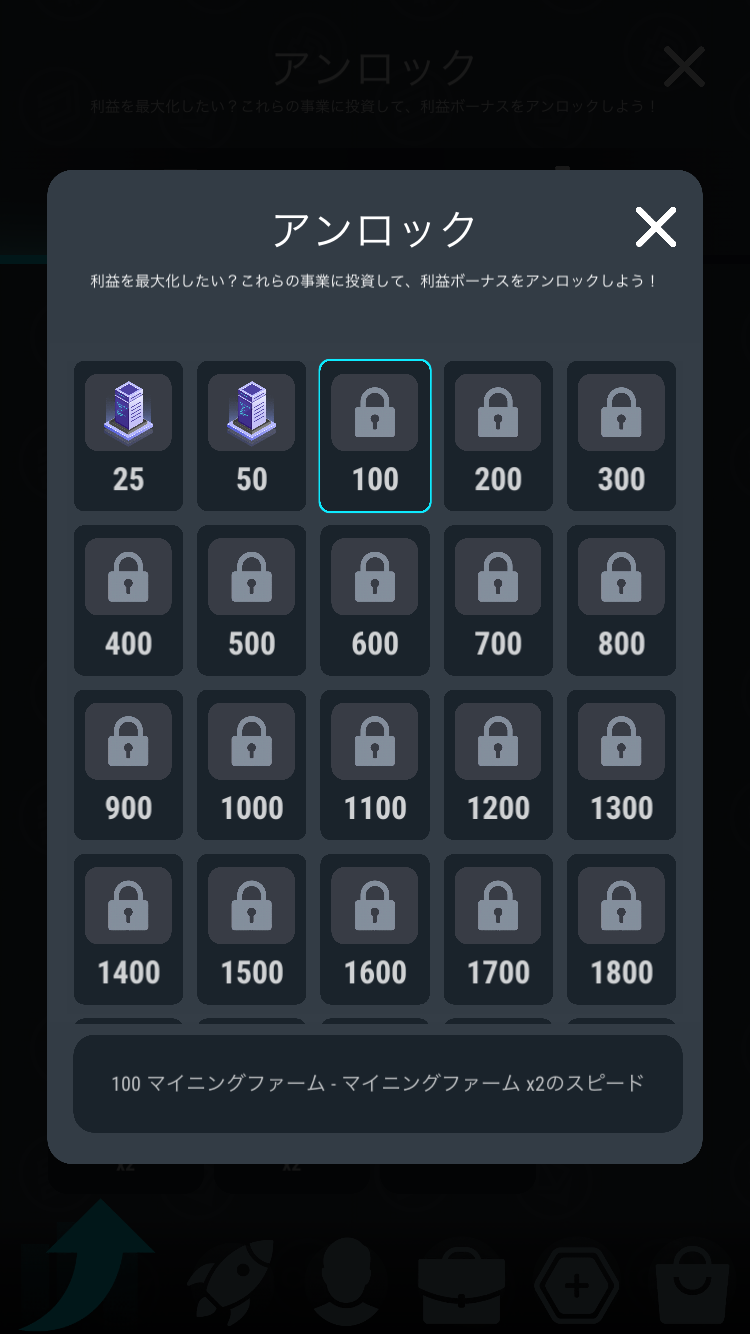750x1334 pixels.
Task: Tap the 1300 unlock card
Action: pyautogui.click(x=620, y=765)
